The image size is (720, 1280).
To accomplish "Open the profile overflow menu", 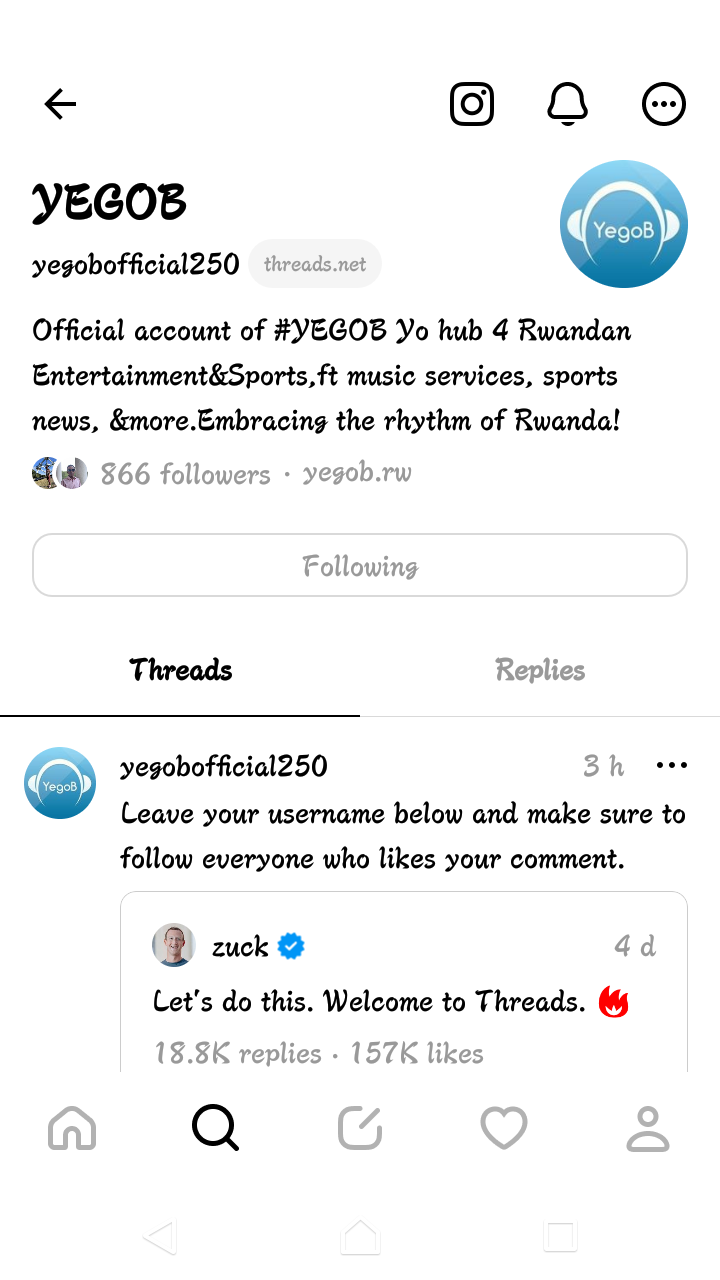I will point(663,104).
